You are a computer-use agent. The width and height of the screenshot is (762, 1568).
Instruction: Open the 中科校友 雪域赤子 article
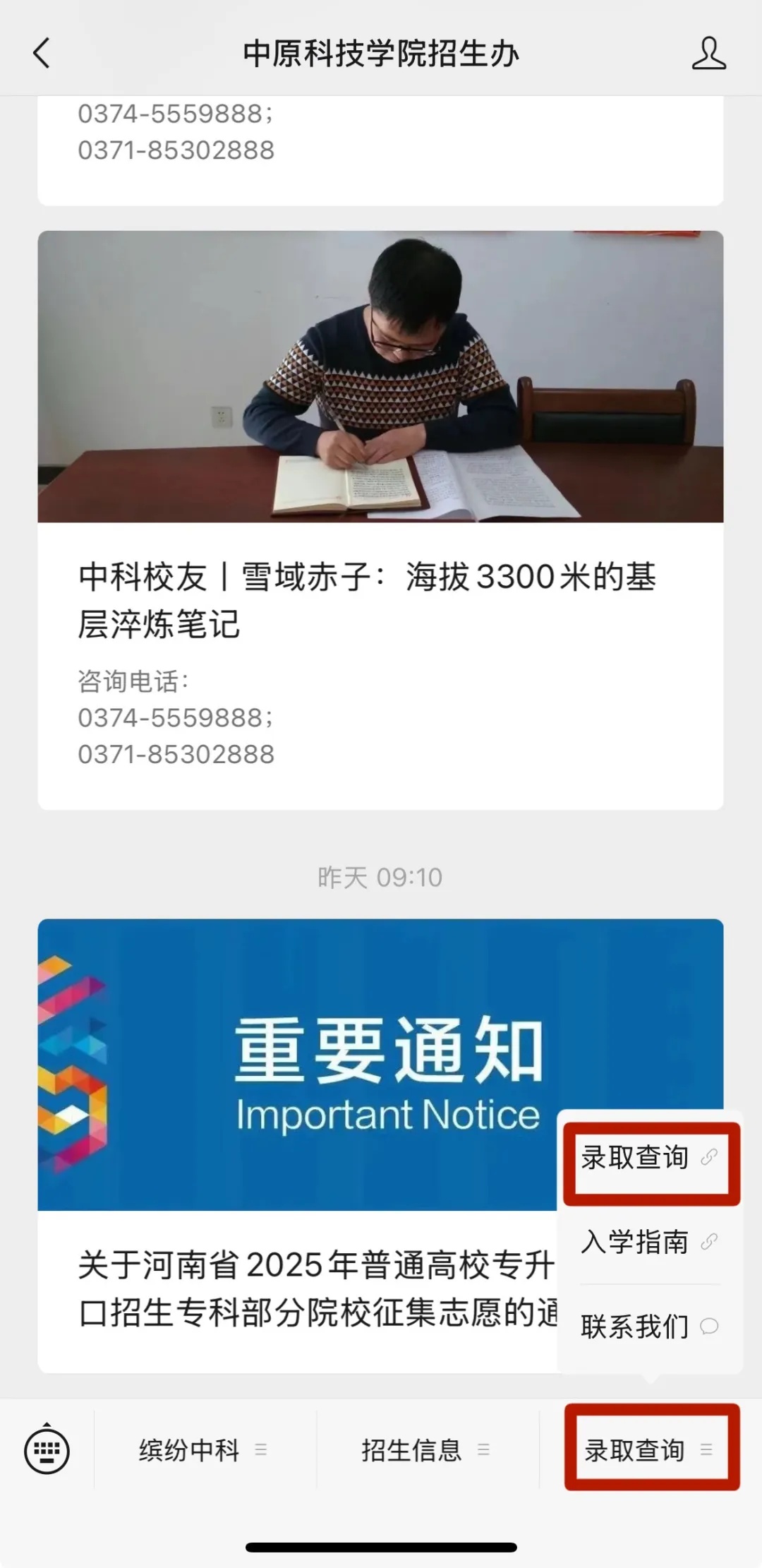pos(367,600)
